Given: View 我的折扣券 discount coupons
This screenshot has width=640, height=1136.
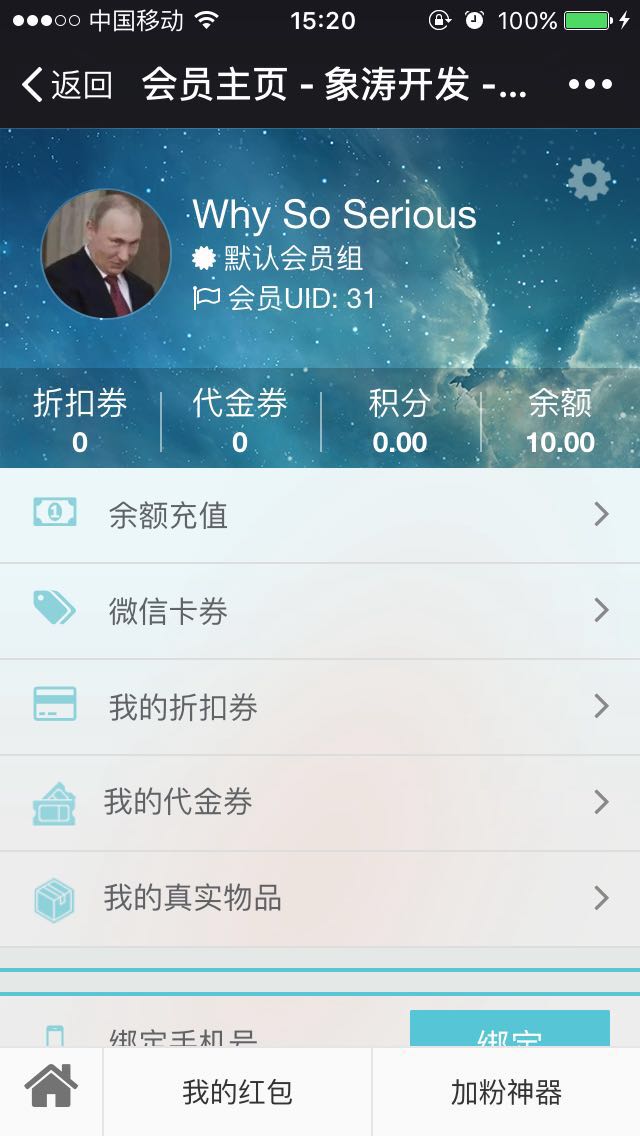Looking at the screenshot, I should tap(320, 707).
